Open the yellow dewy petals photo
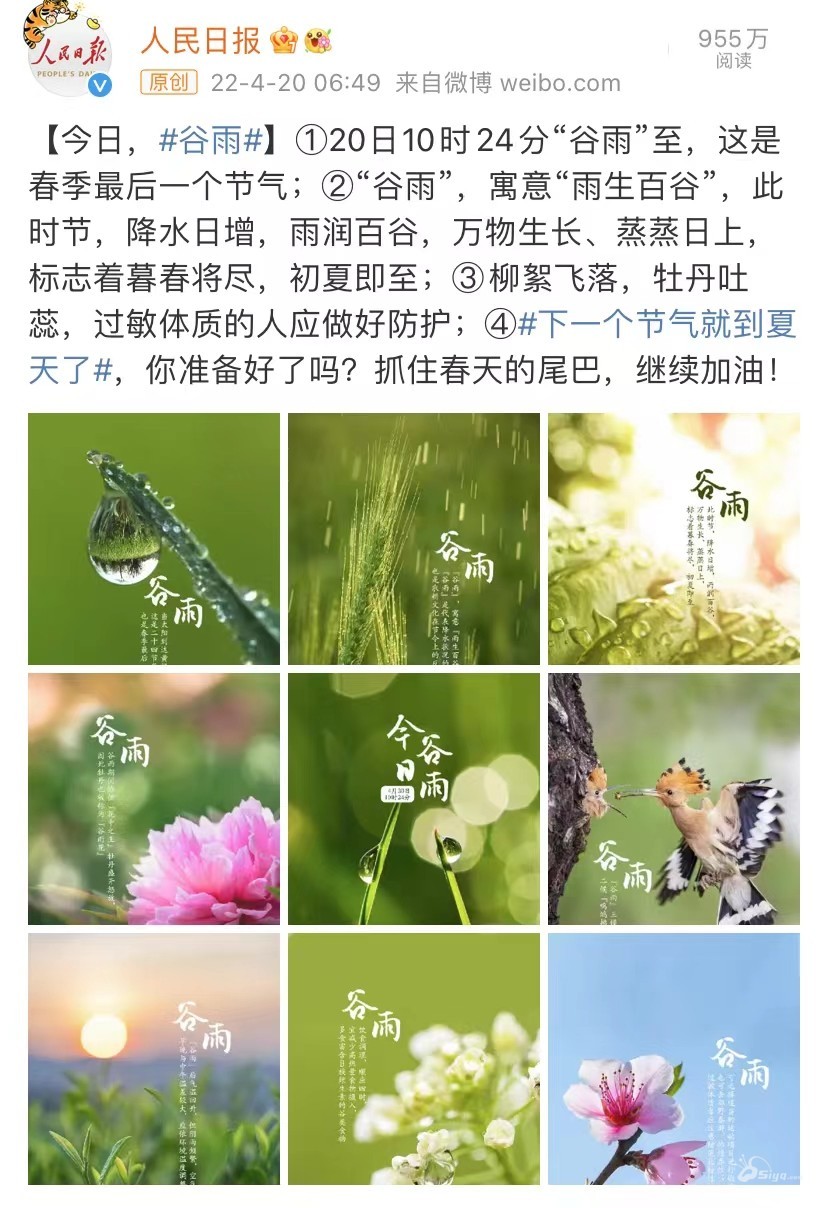 674,539
